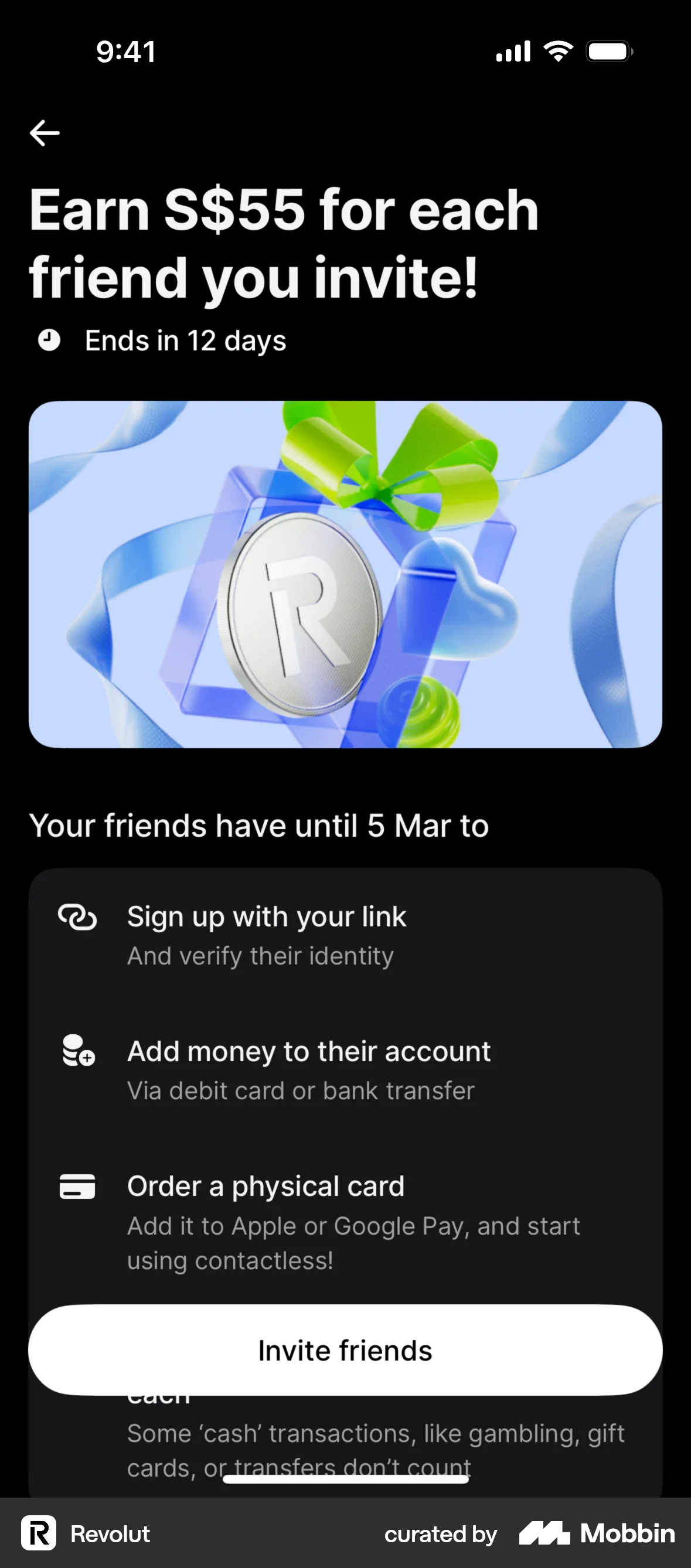Tap the Invite friends button
Image resolution: width=691 pixels, height=1568 pixels.
click(345, 1349)
